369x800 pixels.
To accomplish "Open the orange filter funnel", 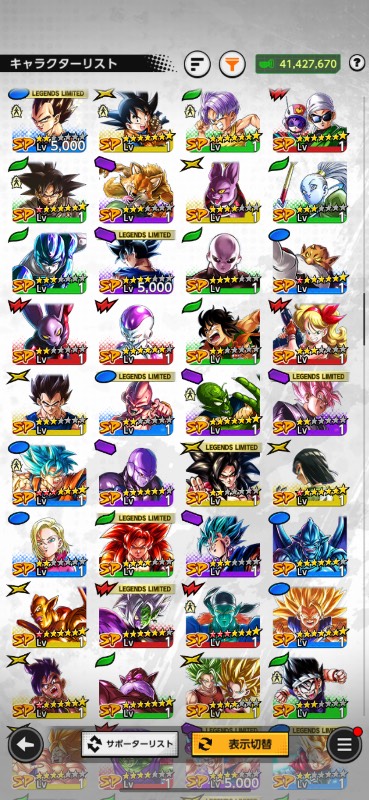I will 232,64.
